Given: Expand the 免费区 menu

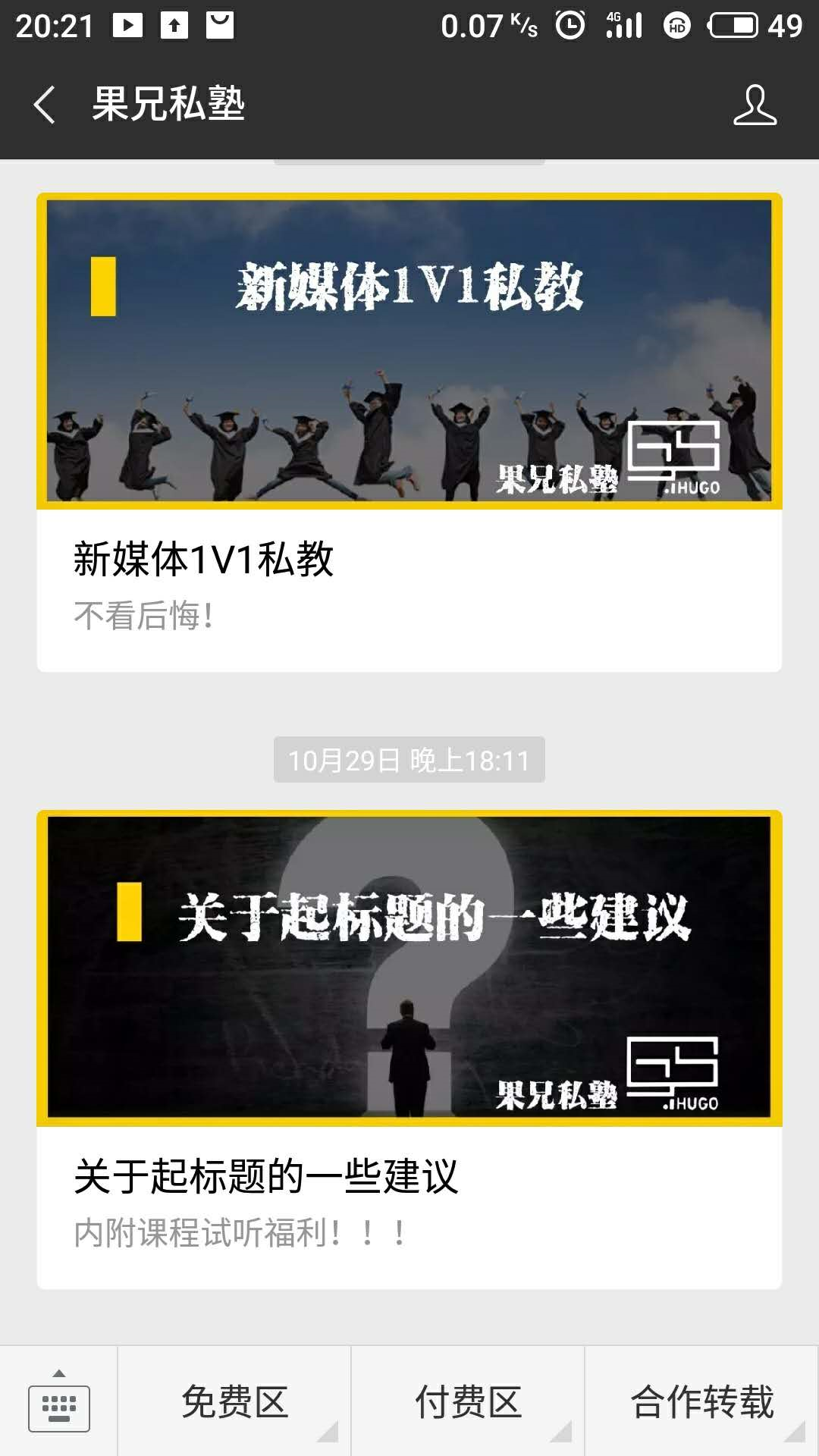Looking at the screenshot, I should point(234,1401).
